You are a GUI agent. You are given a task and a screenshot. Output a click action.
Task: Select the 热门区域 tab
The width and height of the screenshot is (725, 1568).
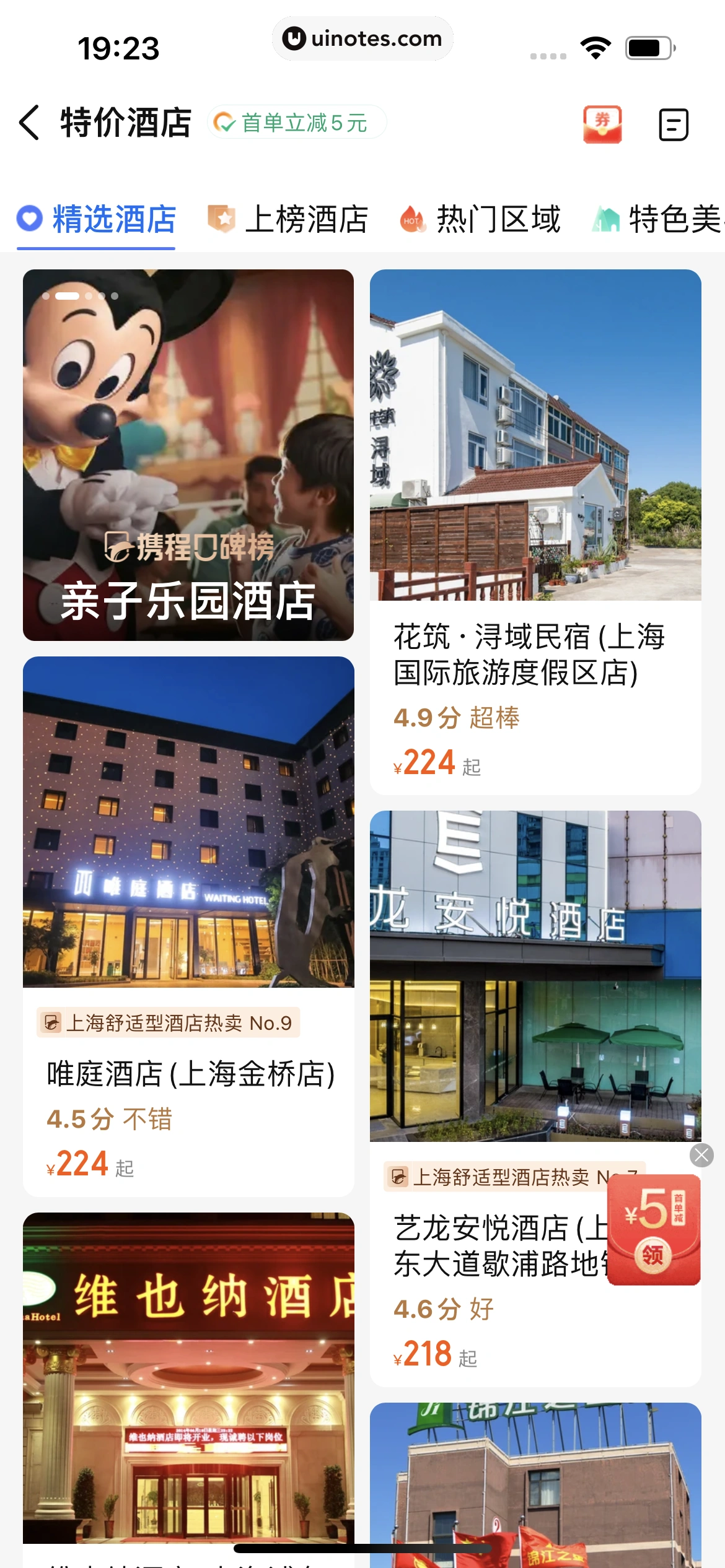pos(481,220)
